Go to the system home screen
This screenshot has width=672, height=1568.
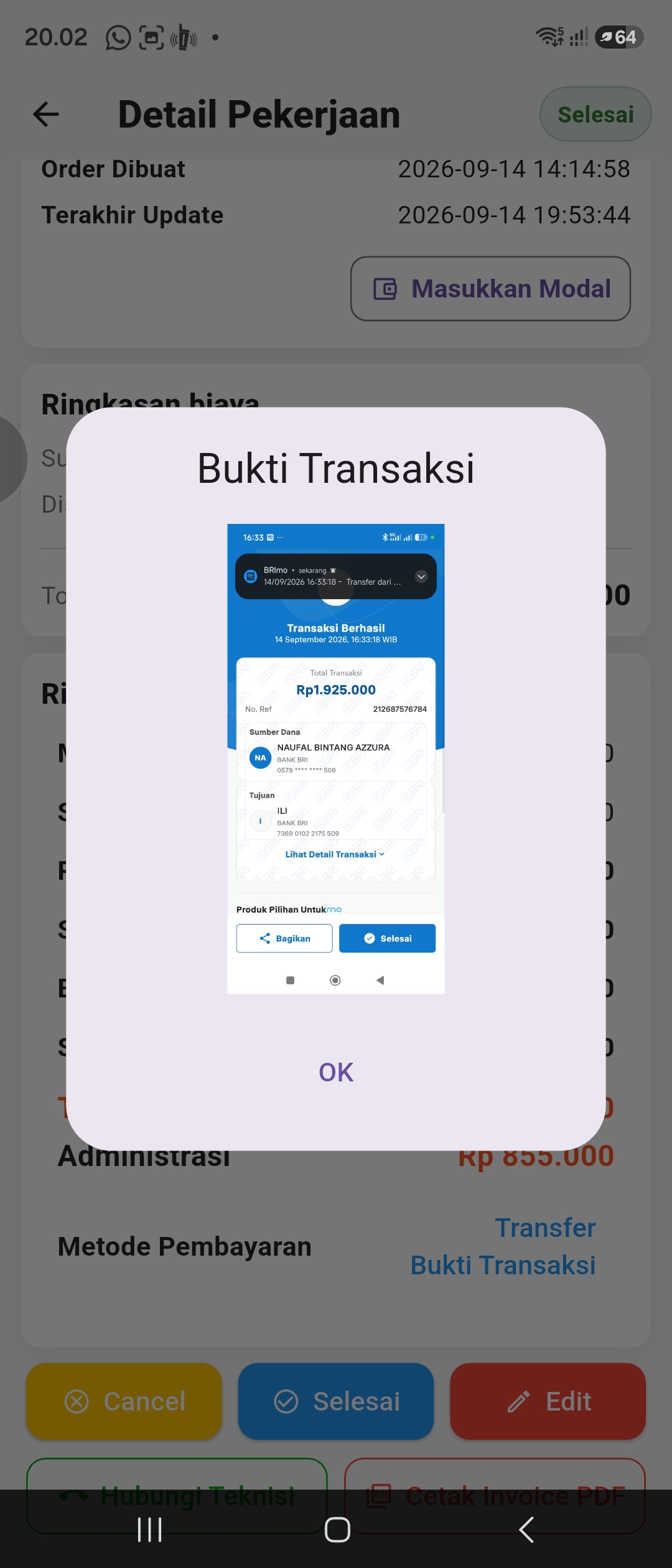[x=337, y=1529]
